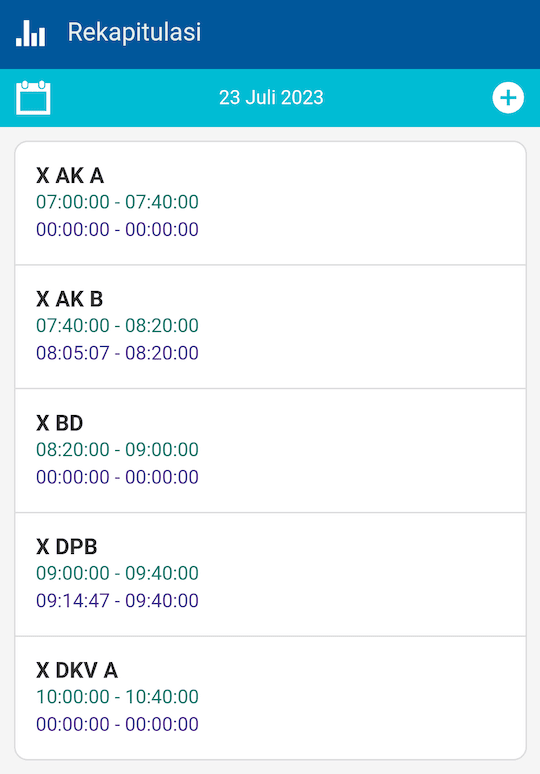Add a new entry with plus button
The image size is (540, 774).
508,98
